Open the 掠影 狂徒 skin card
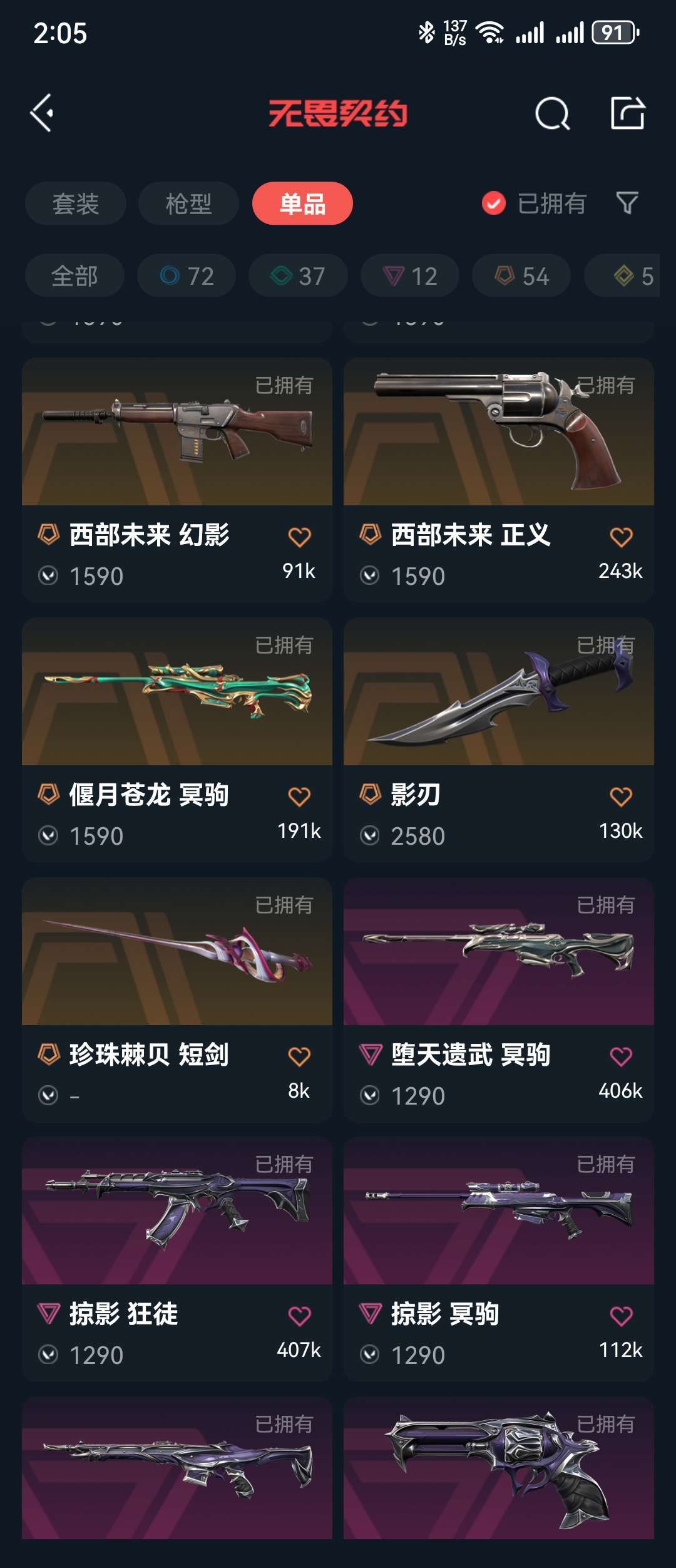 pyautogui.click(x=177, y=1212)
